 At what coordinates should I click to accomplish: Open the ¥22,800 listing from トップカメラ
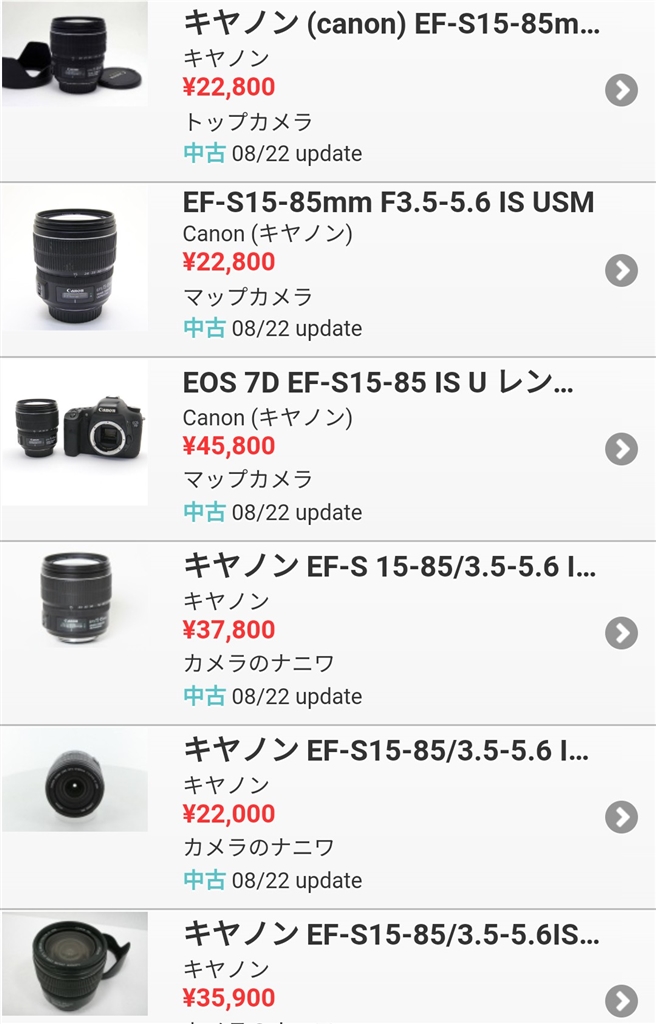coord(392,25)
